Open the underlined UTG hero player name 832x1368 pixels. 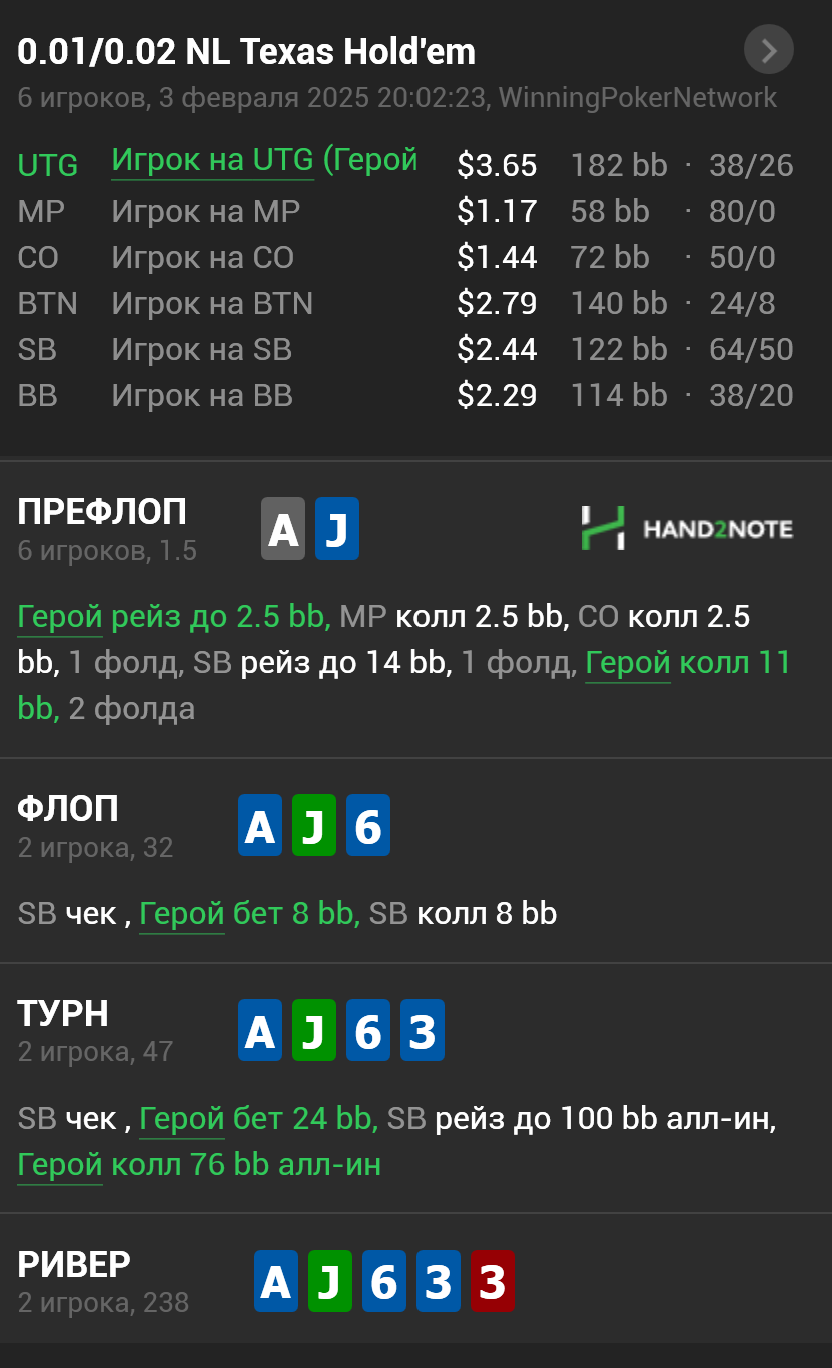264,160
